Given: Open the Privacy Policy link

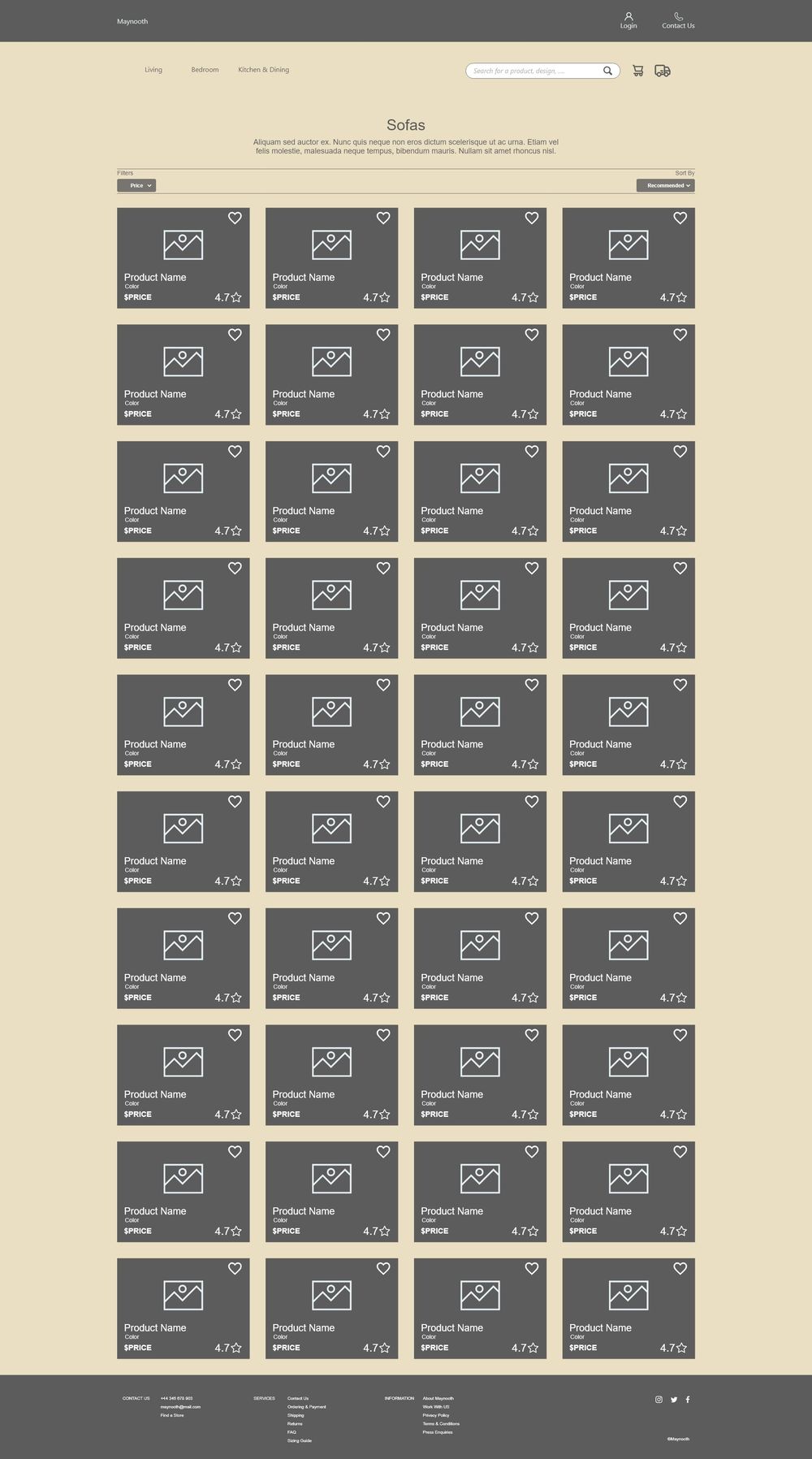Looking at the screenshot, I should pos(435,1415).
